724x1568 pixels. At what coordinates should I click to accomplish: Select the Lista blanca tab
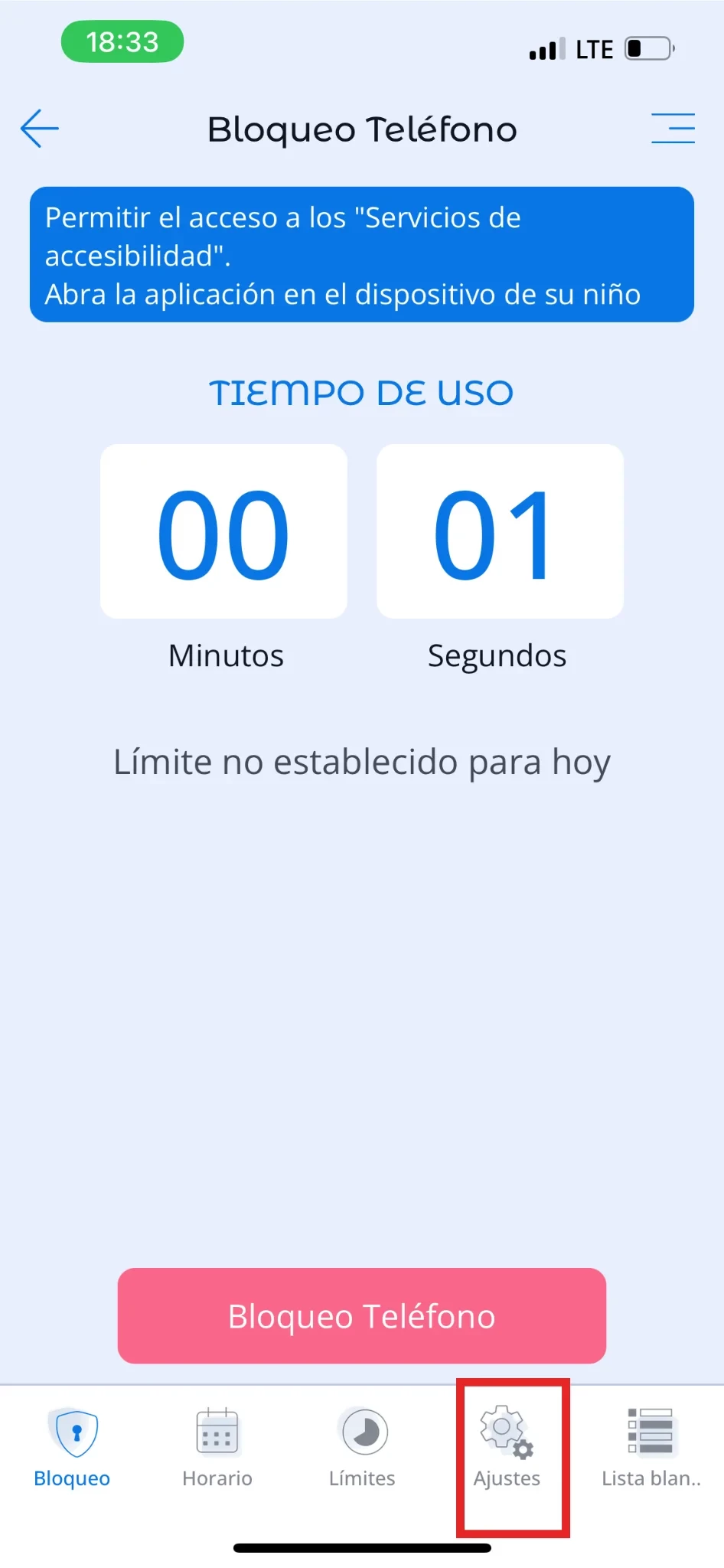pyautogui.click(x=651, y=1447)
